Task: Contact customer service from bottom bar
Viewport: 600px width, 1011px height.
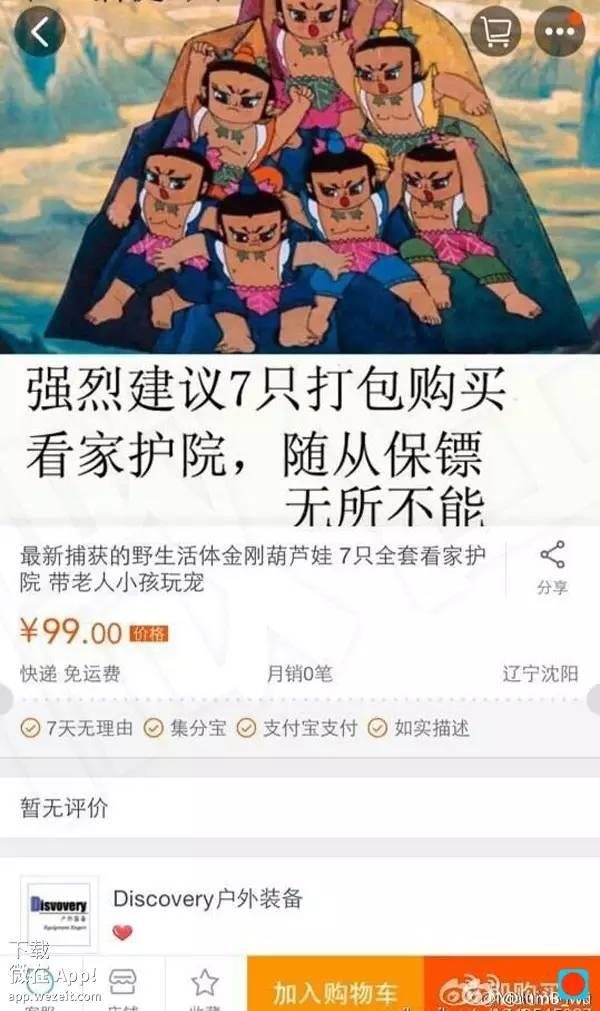Action: pyautogui.click(x=42, y=984)
